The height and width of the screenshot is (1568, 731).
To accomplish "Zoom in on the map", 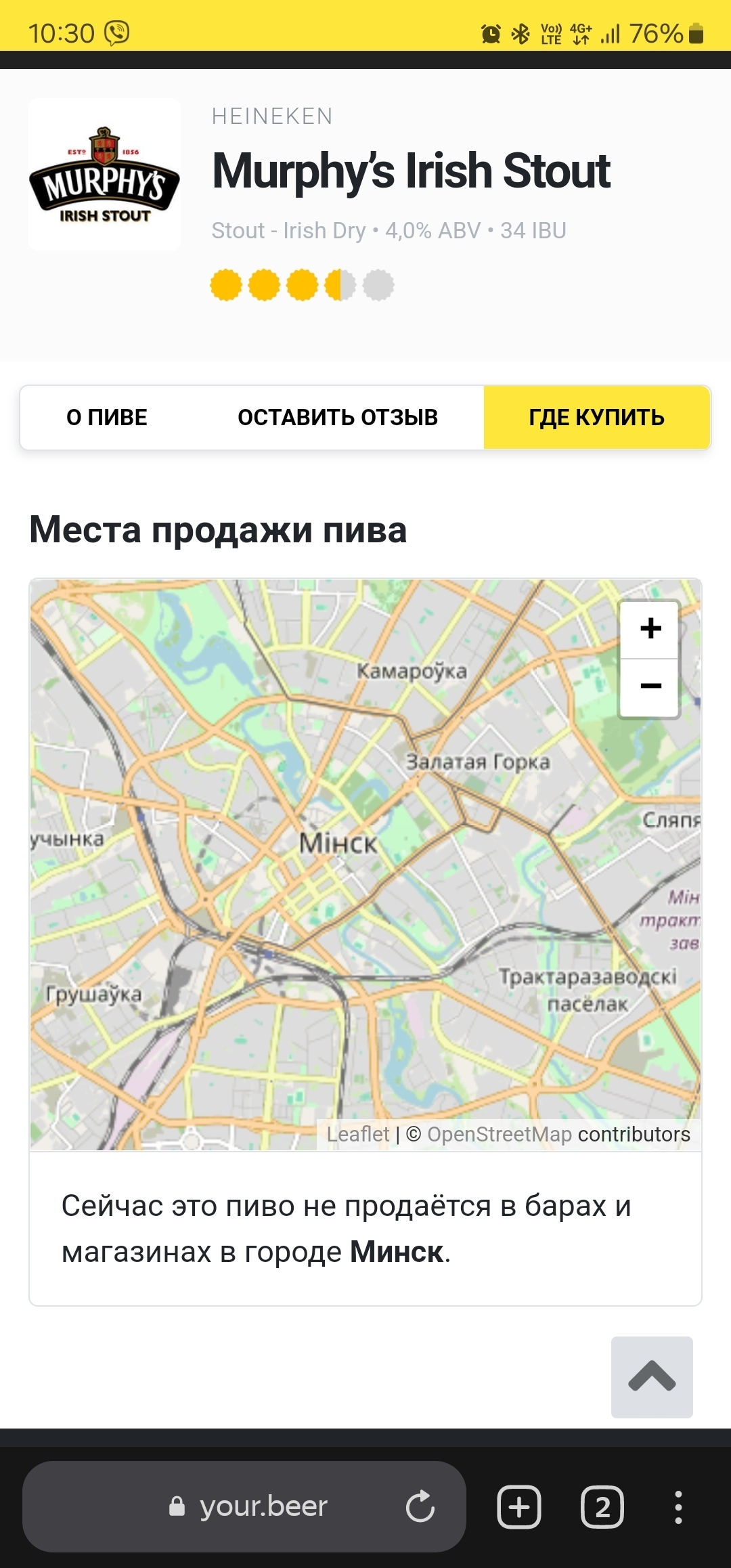I will [x=650, y=629].
